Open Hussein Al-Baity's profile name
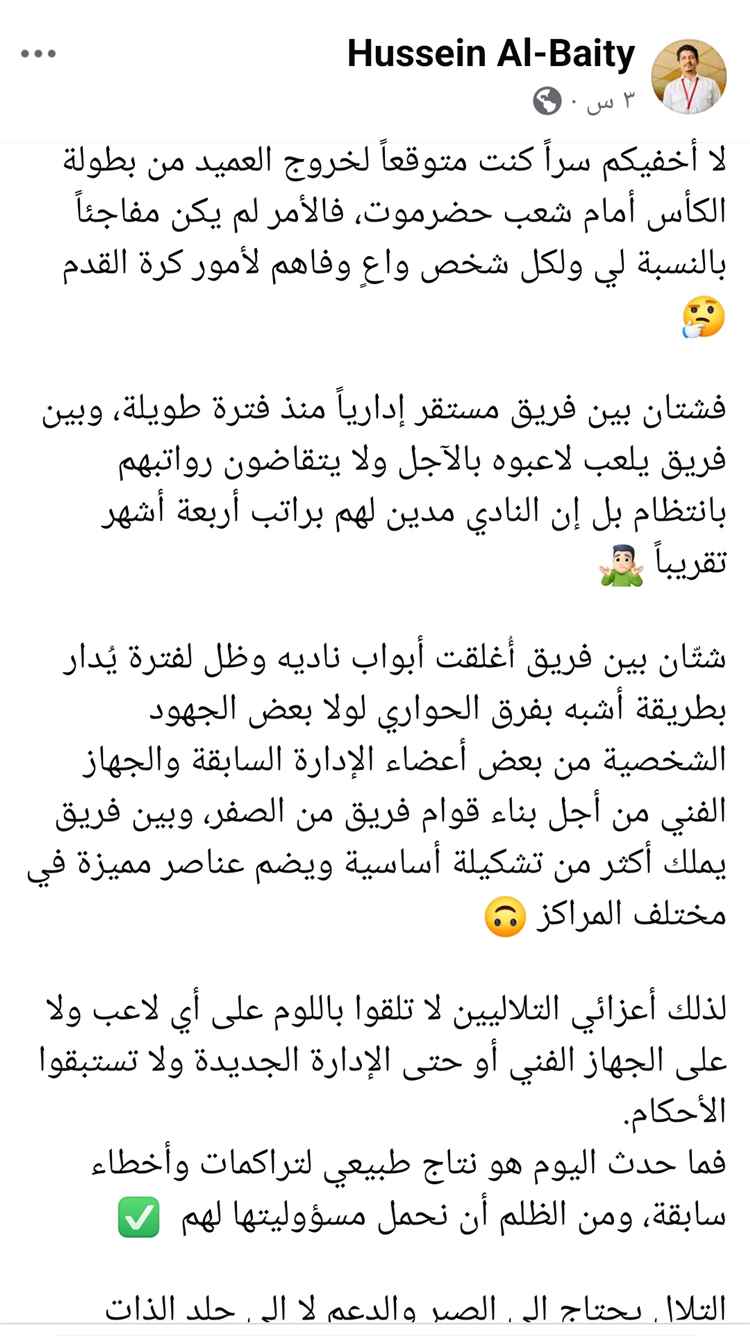This screenshot has width=750, height=1336. click(x=491, y=54)
